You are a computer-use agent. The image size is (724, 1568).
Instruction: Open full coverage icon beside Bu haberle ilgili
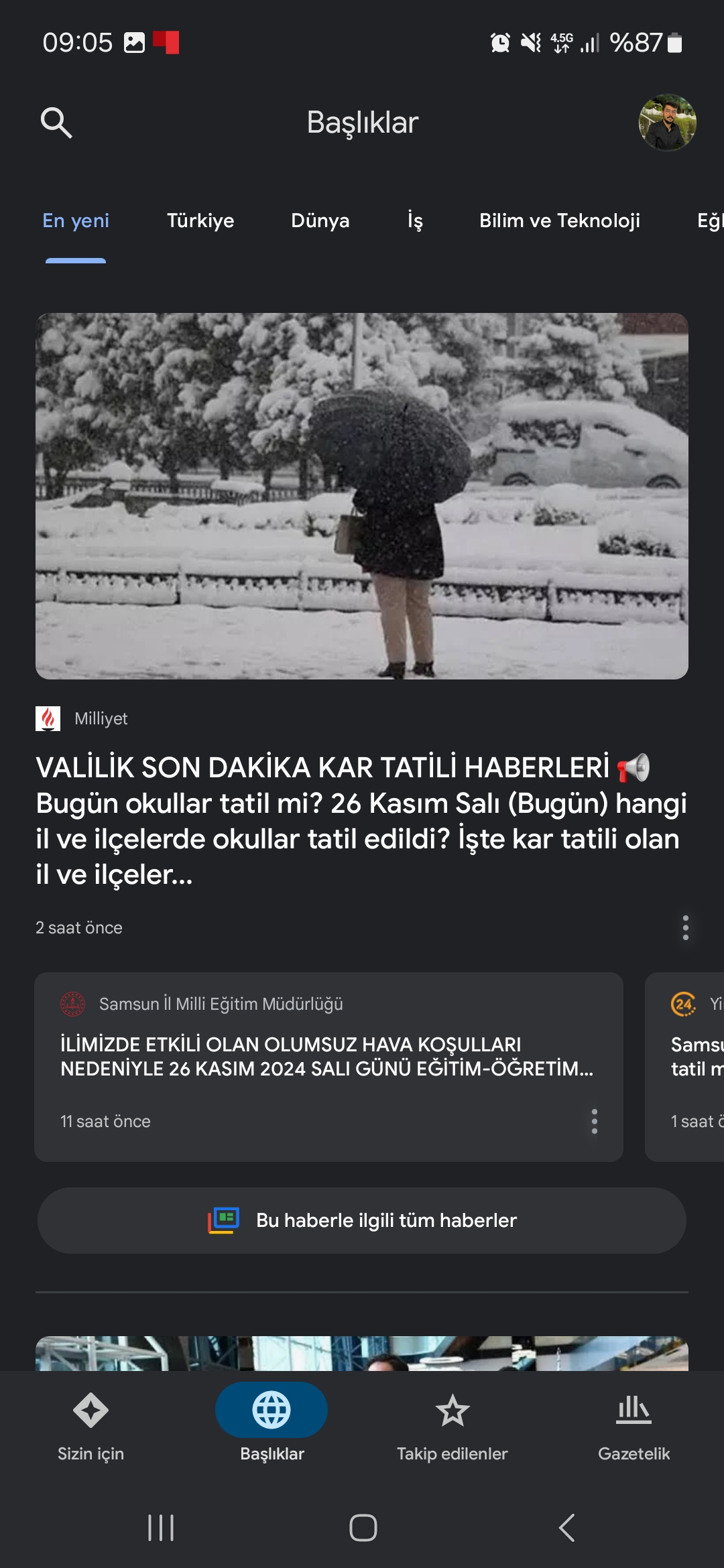pyautogui.click(x=225, y=1221)
